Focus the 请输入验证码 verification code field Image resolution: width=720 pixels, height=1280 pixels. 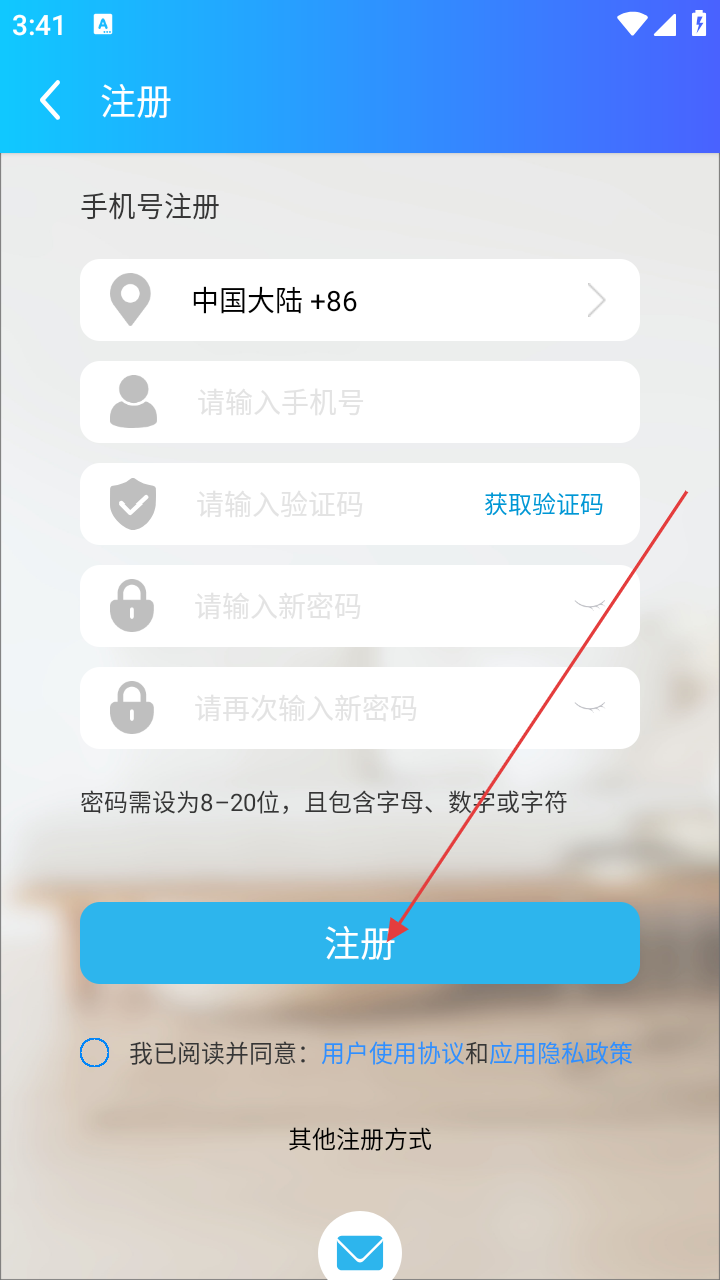coord(320,505)
